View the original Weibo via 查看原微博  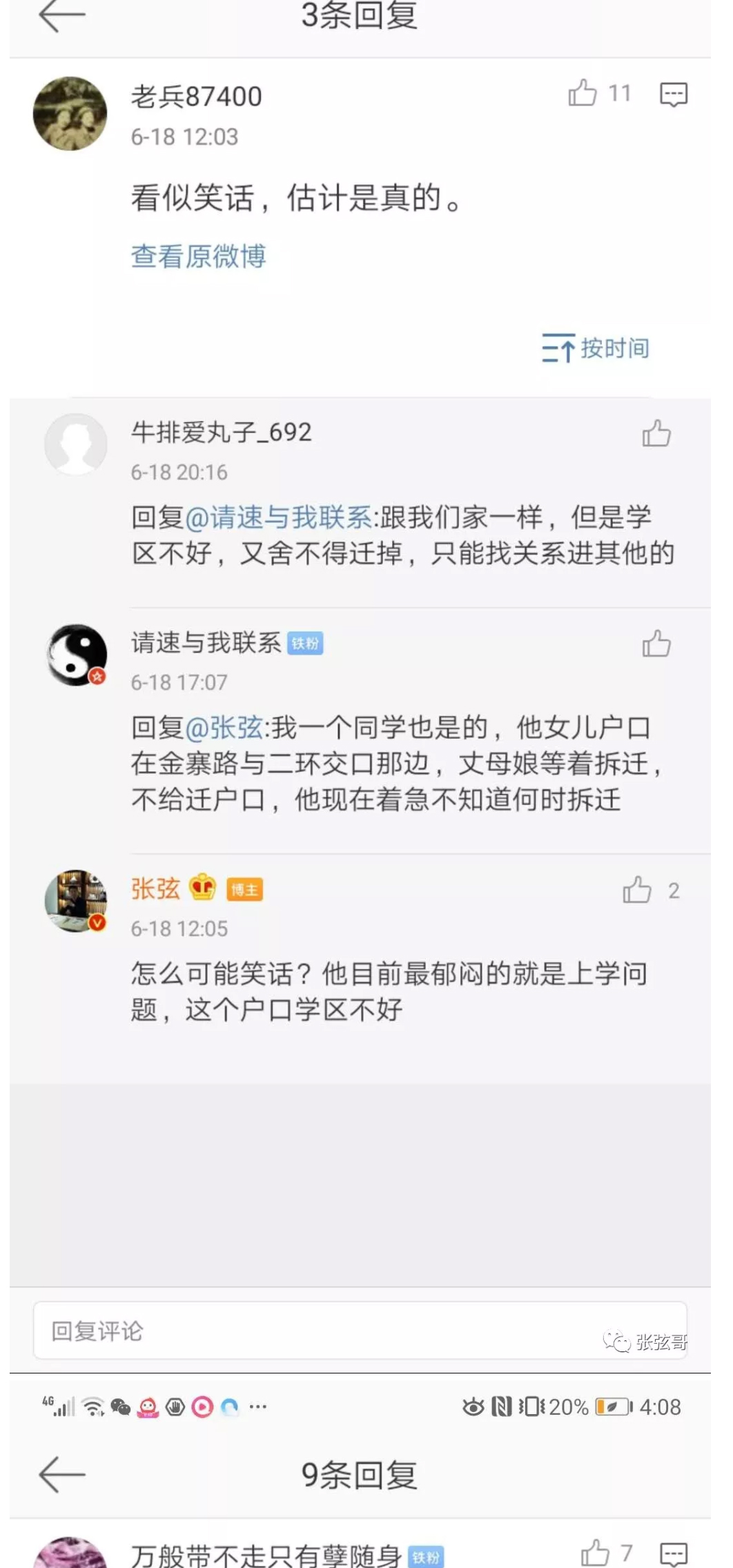pyautogui.click(x=199, y=256)
